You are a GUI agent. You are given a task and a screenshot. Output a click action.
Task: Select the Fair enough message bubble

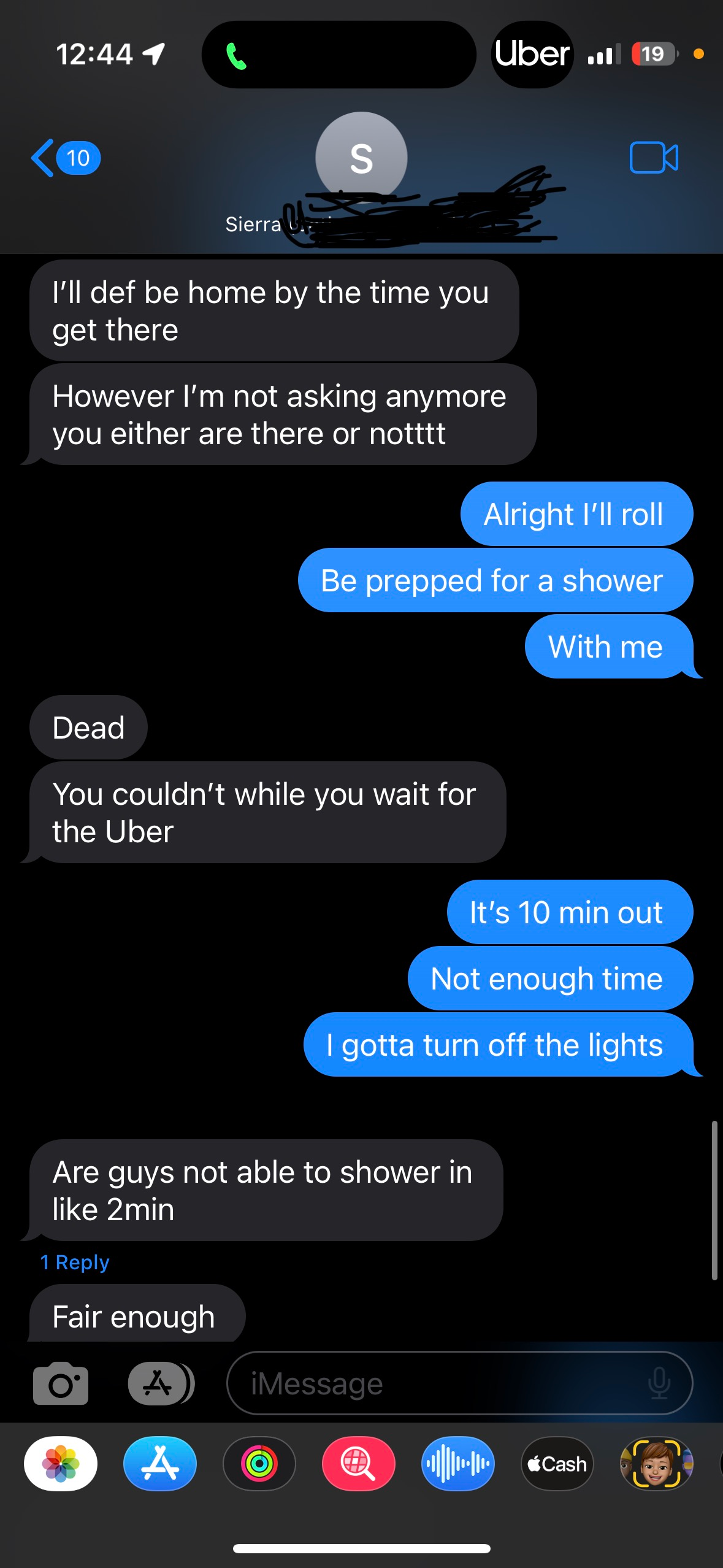pos(134,1315)
